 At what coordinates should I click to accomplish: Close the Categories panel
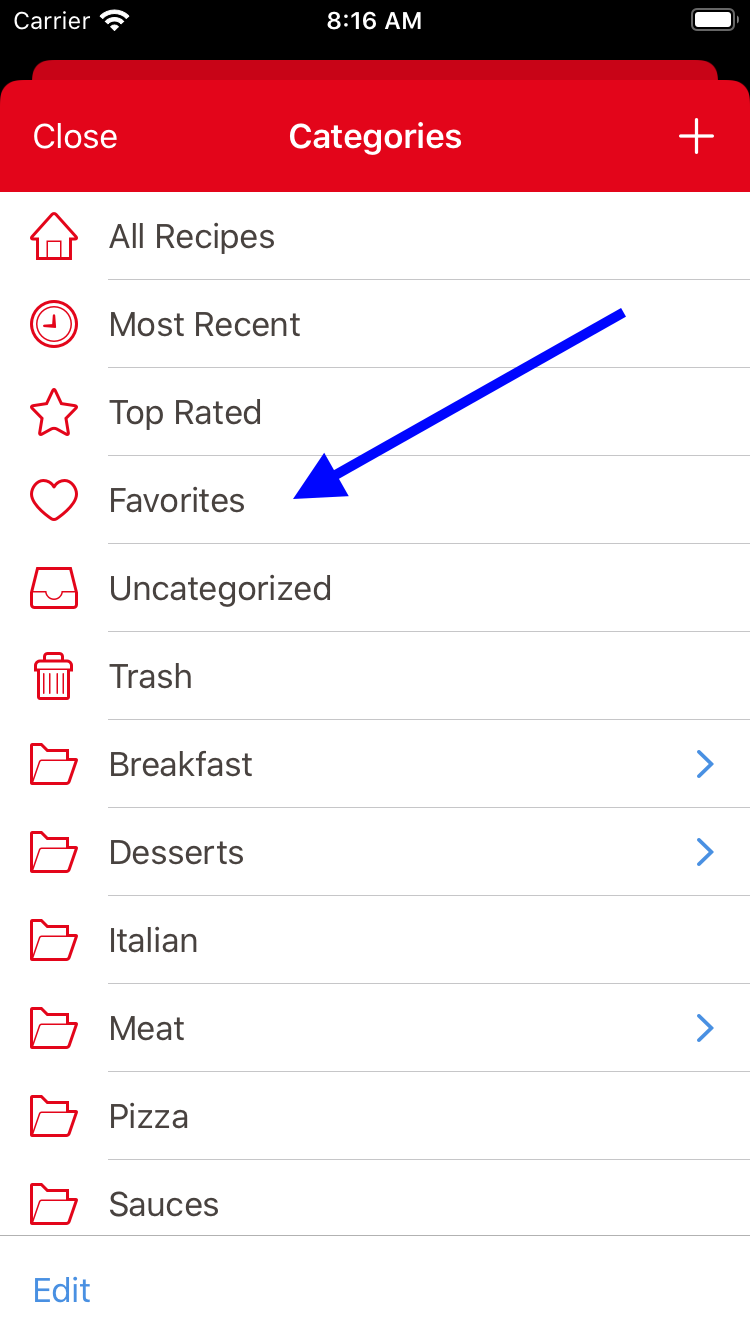pyautogui.click(x=75, y=136)
